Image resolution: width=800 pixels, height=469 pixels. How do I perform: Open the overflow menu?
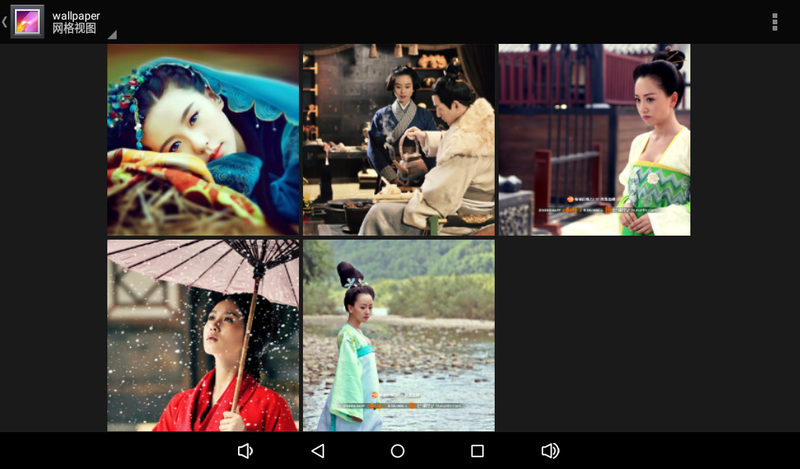pyautogui.click(x=774, y=22)
